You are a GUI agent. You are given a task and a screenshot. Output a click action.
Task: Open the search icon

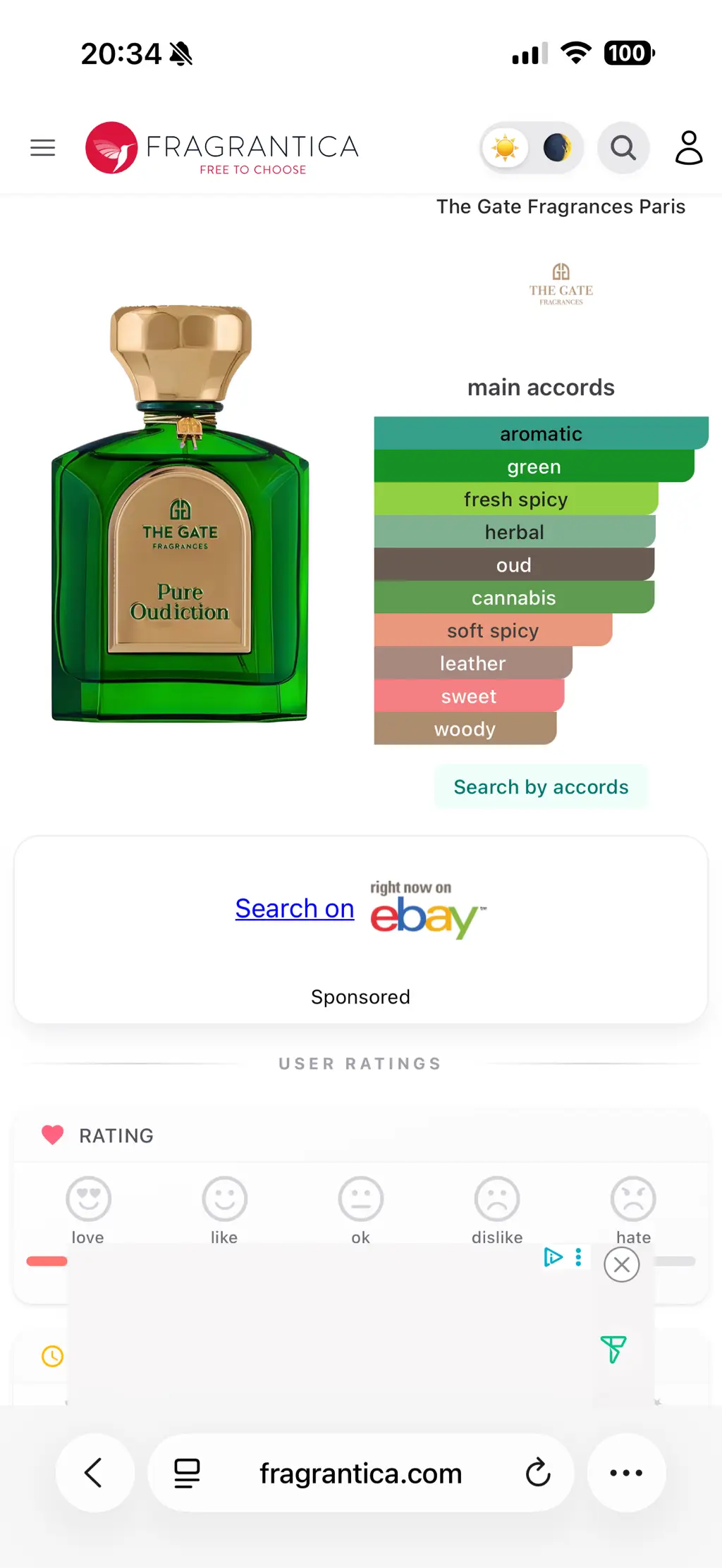point(623,148)
